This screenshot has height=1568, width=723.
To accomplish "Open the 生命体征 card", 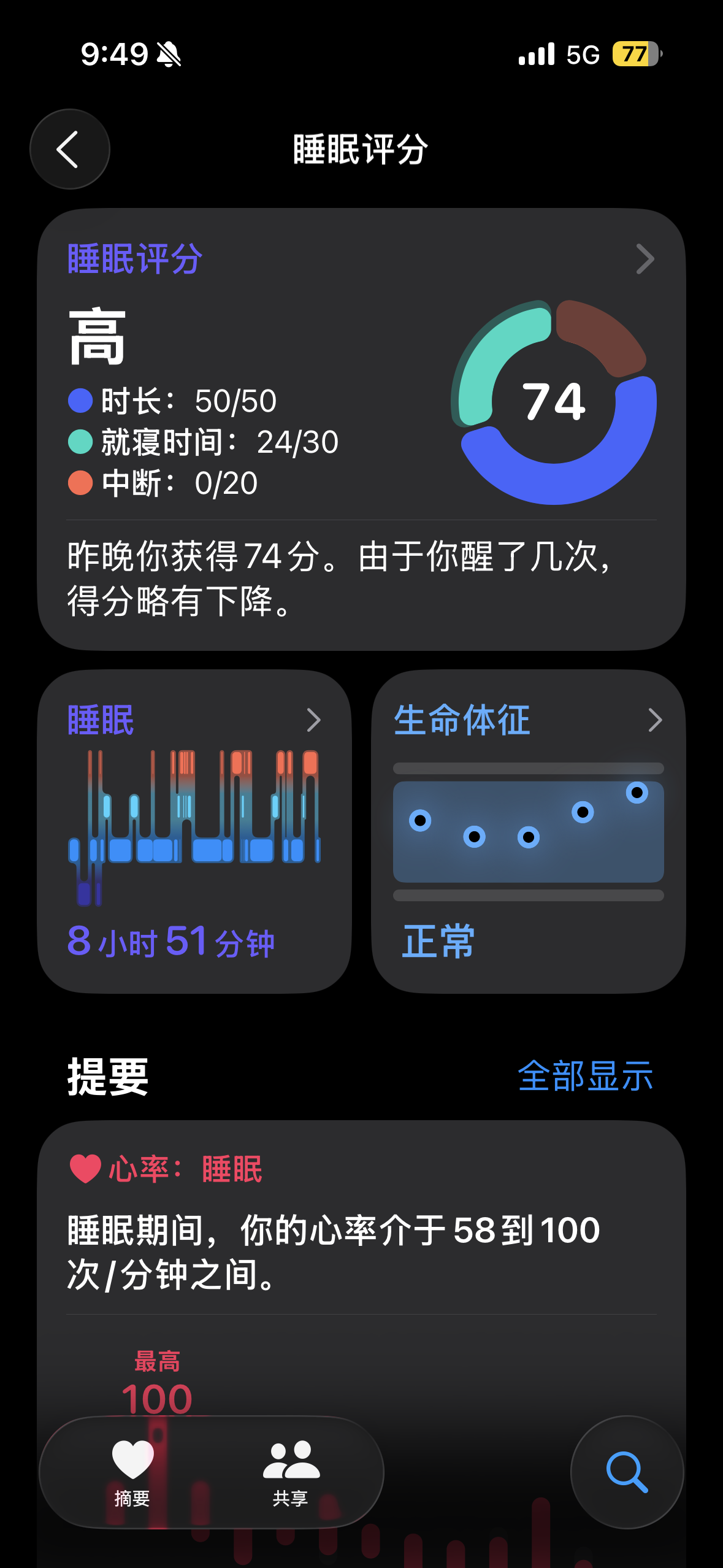I will [528, 831].
